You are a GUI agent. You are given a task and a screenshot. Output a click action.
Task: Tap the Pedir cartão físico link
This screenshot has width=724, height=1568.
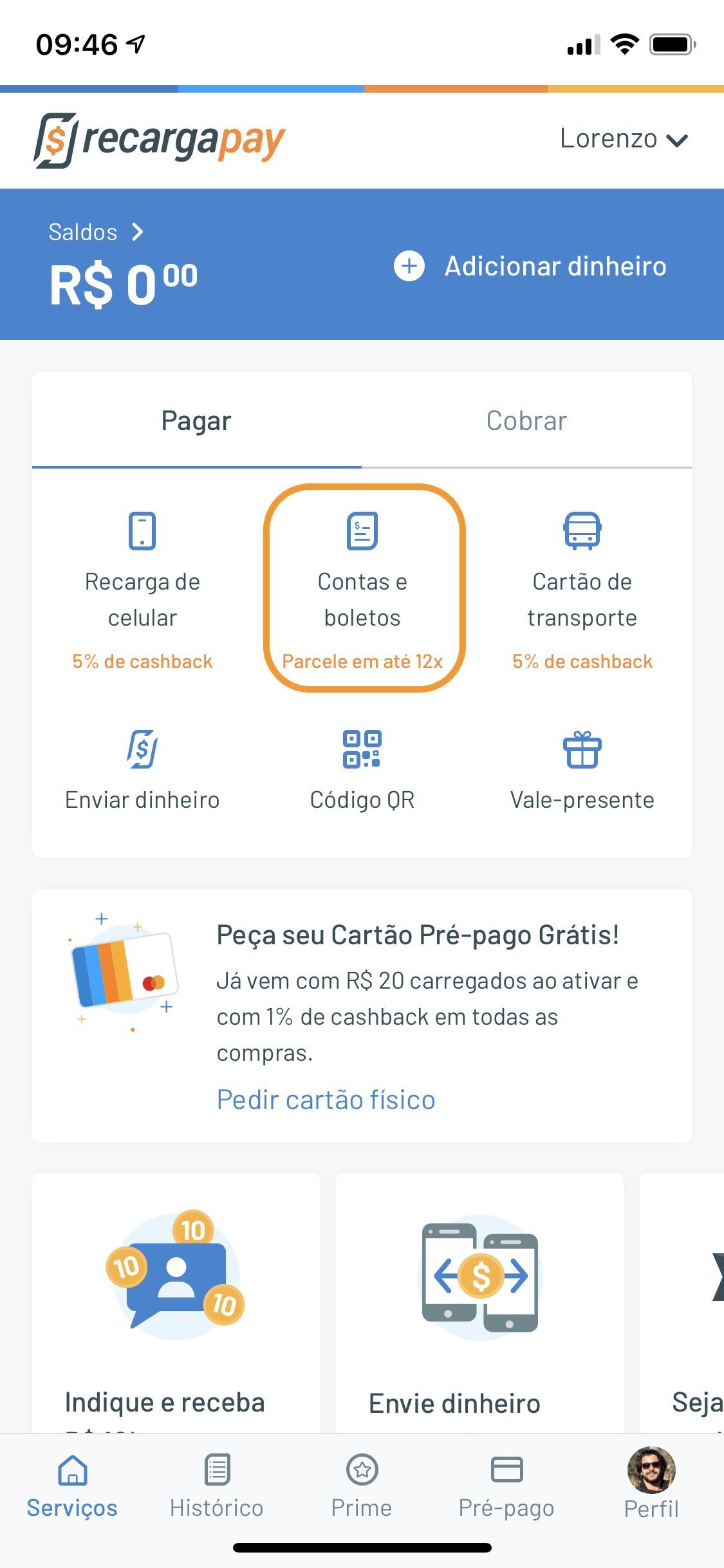coord(326,1099)
